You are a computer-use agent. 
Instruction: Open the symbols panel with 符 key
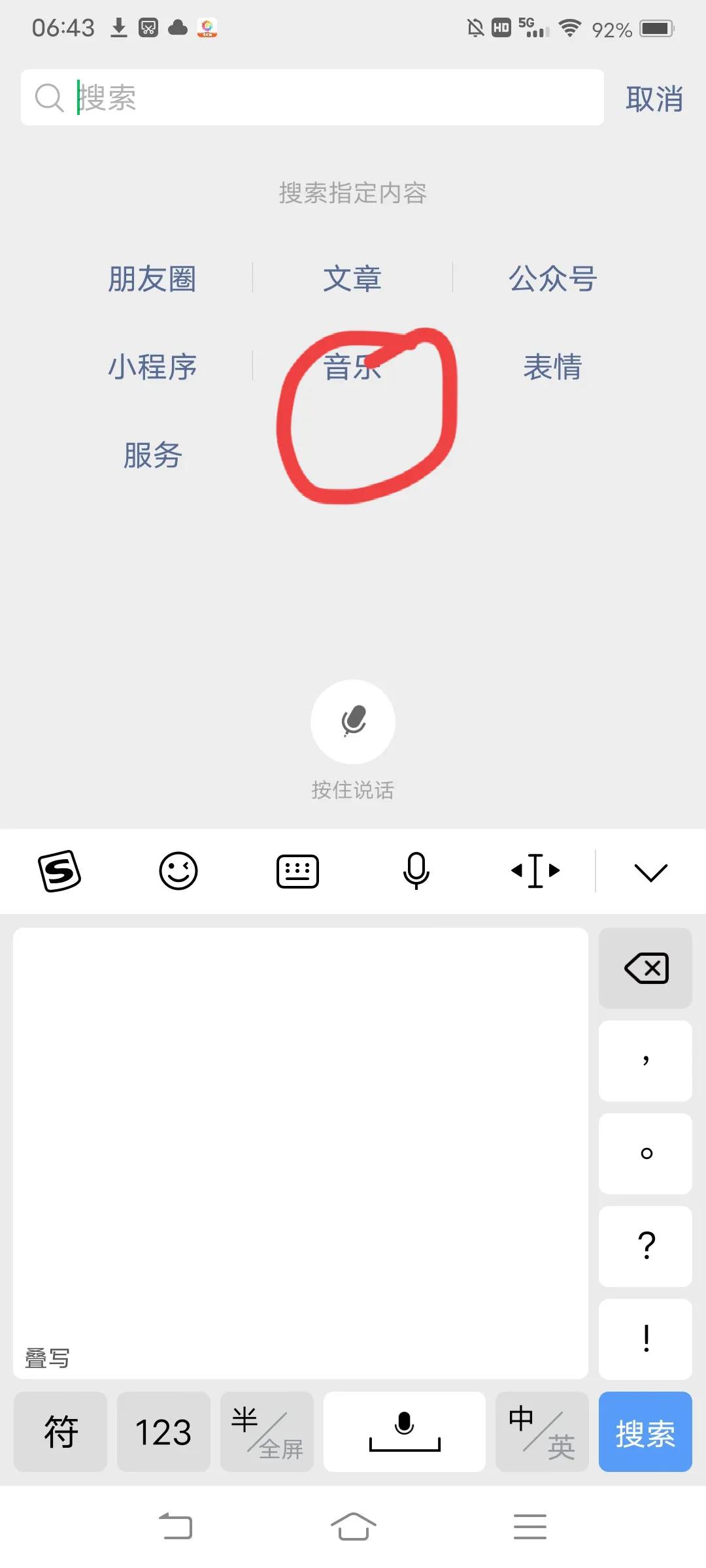[59, 1432]
